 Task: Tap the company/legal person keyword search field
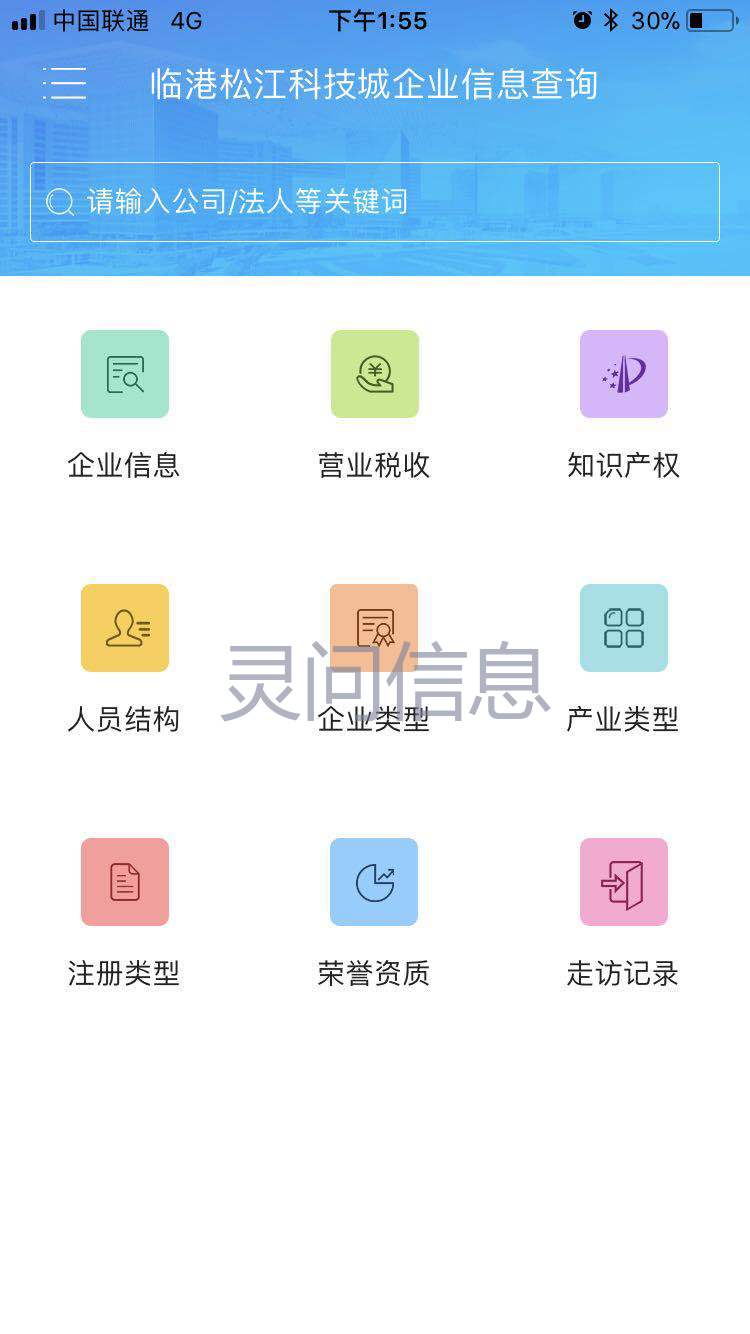click(375, 202)
